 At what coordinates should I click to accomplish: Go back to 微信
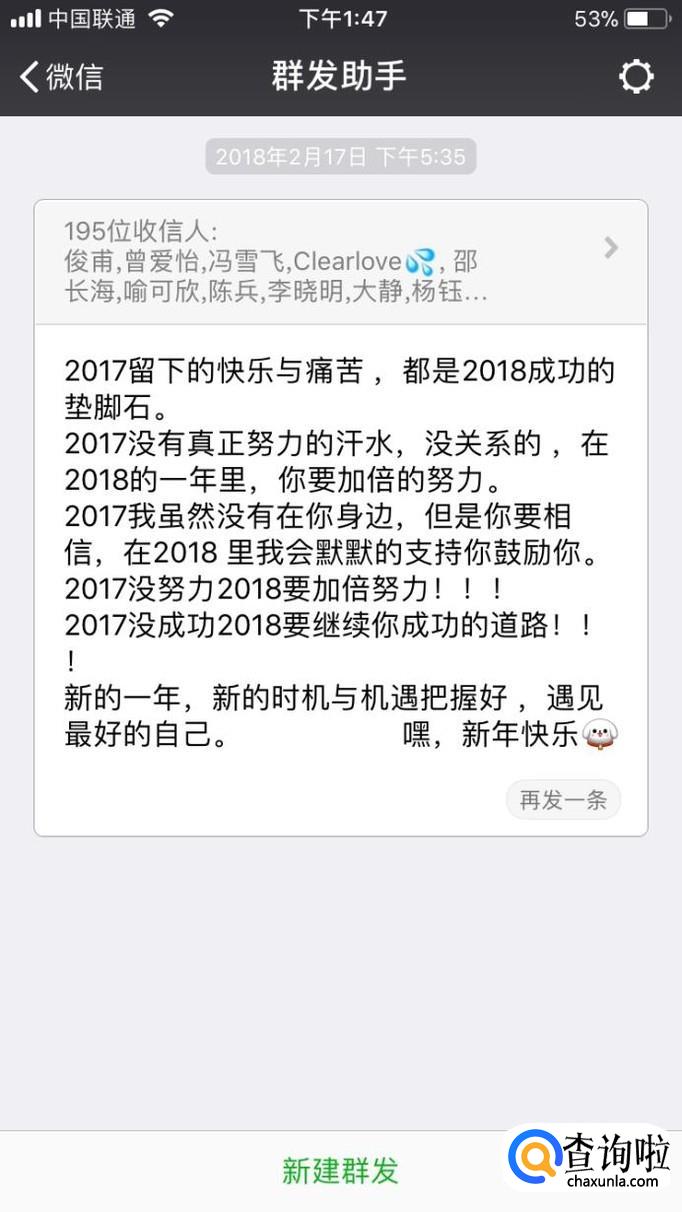[62, 77]
